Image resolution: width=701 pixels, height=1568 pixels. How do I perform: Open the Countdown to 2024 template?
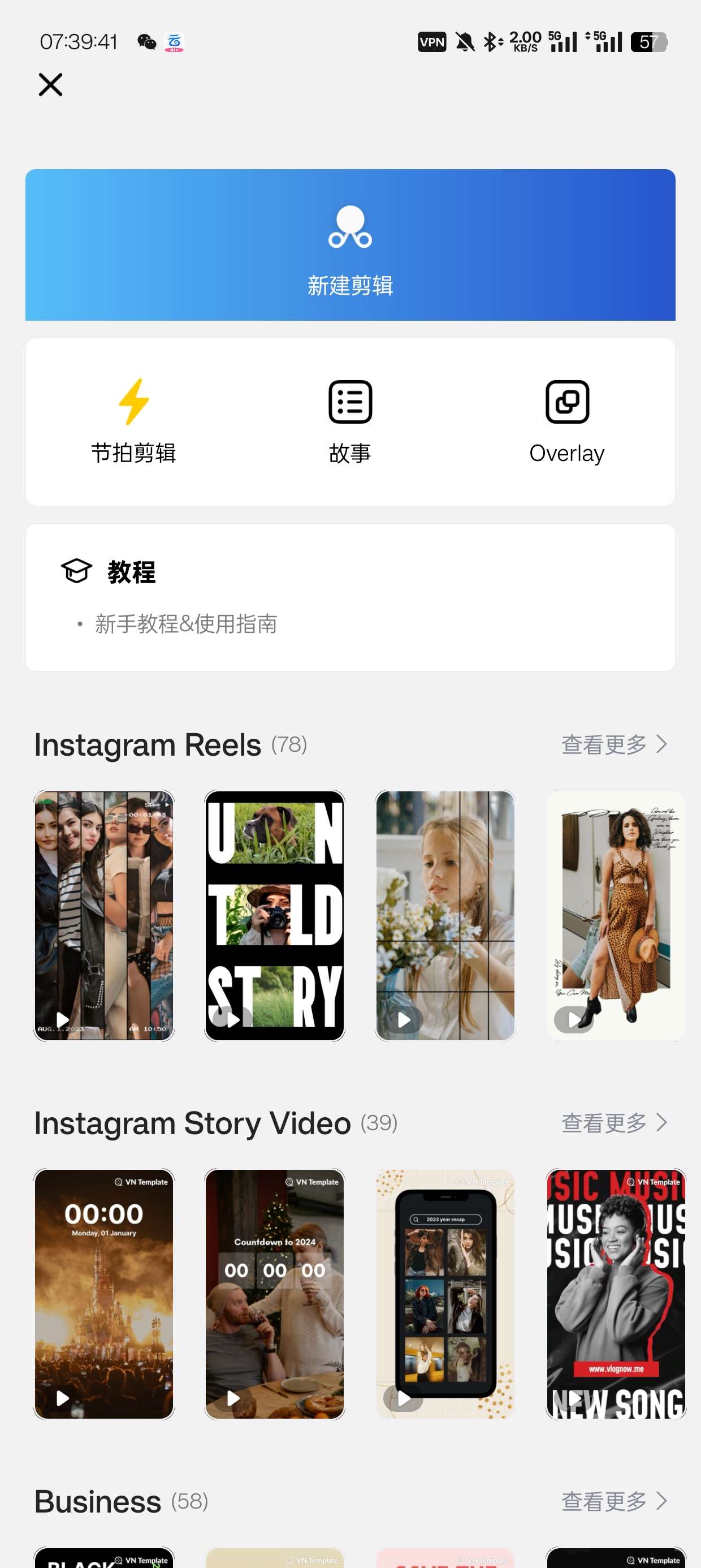pos(274,1294)
